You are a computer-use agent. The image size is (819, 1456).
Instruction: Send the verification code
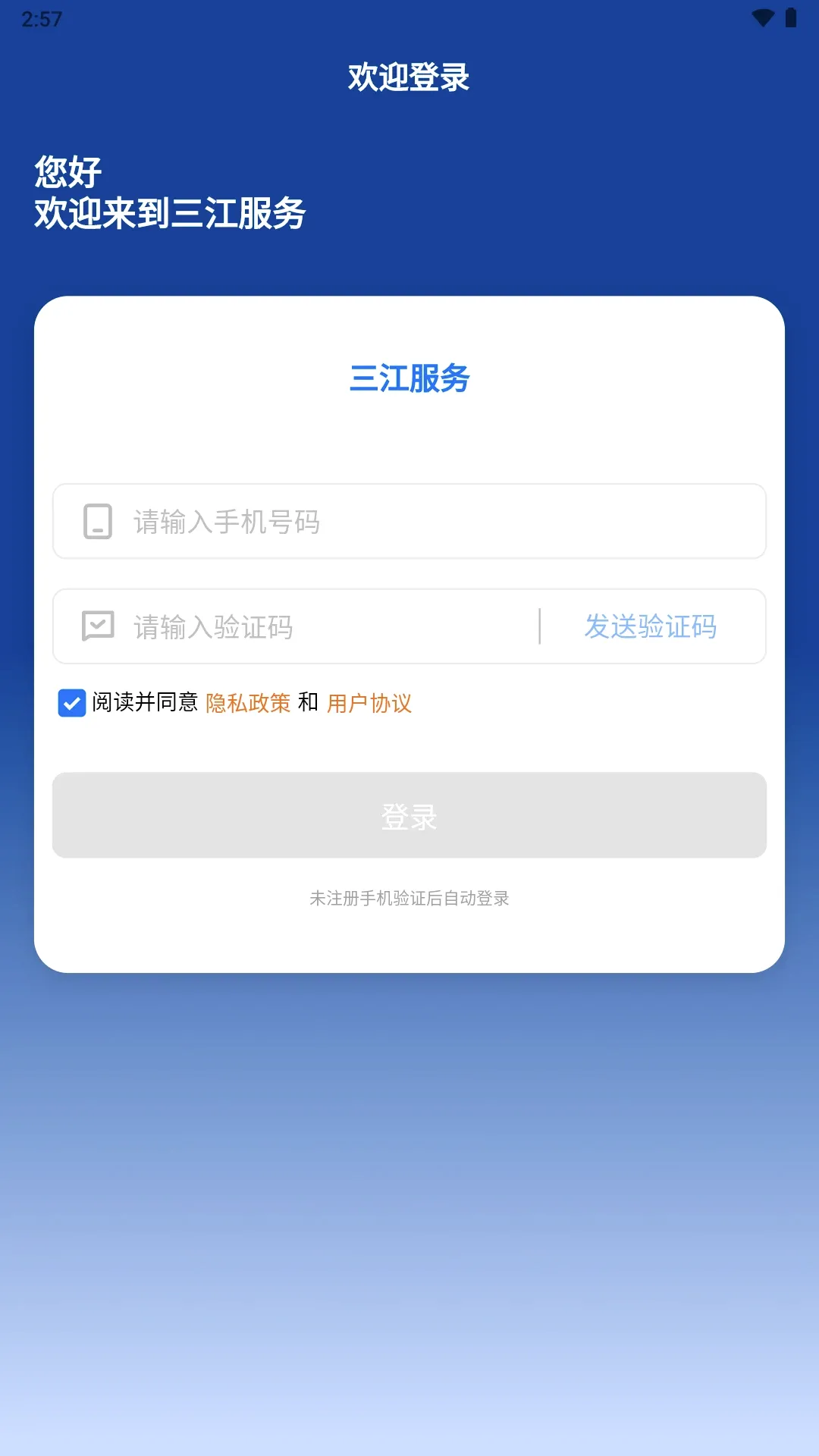[x=651, y=626]
